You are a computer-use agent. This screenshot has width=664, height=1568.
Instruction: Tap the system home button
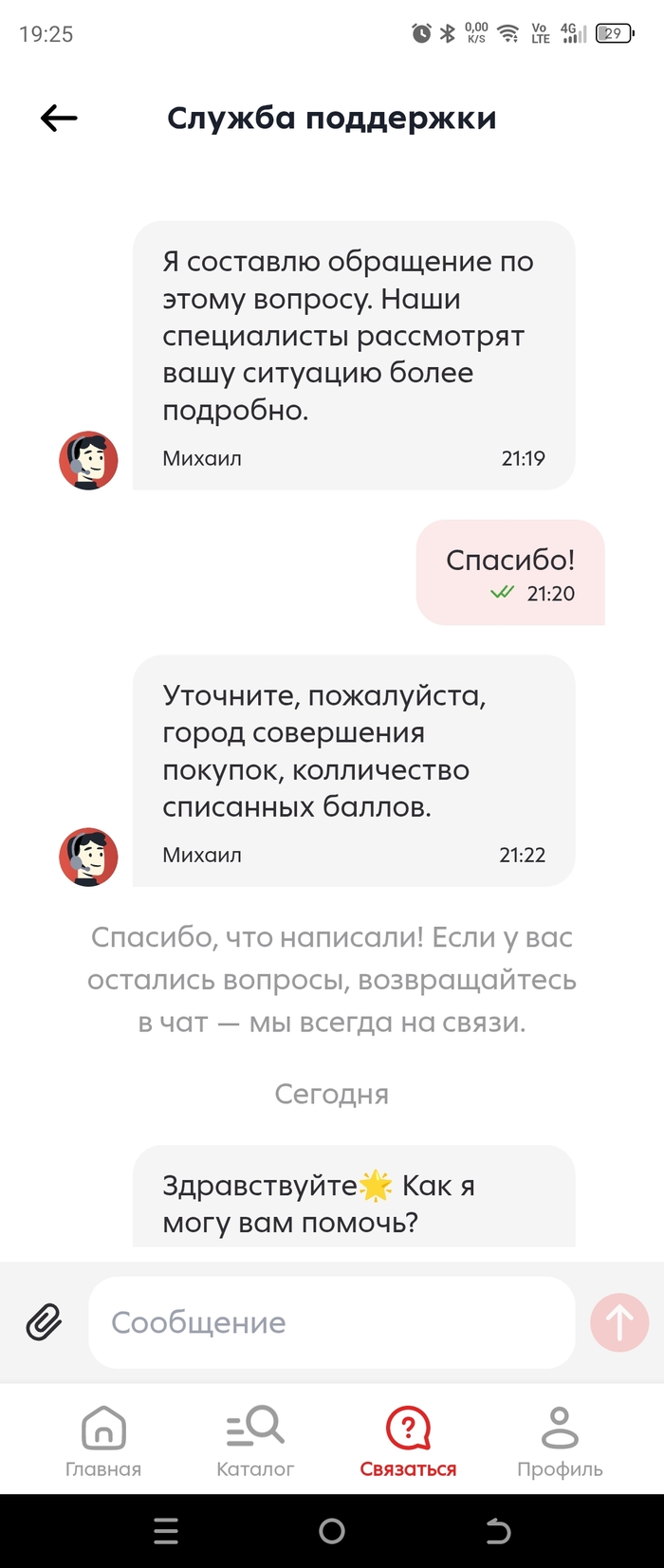coord(332,1530)
